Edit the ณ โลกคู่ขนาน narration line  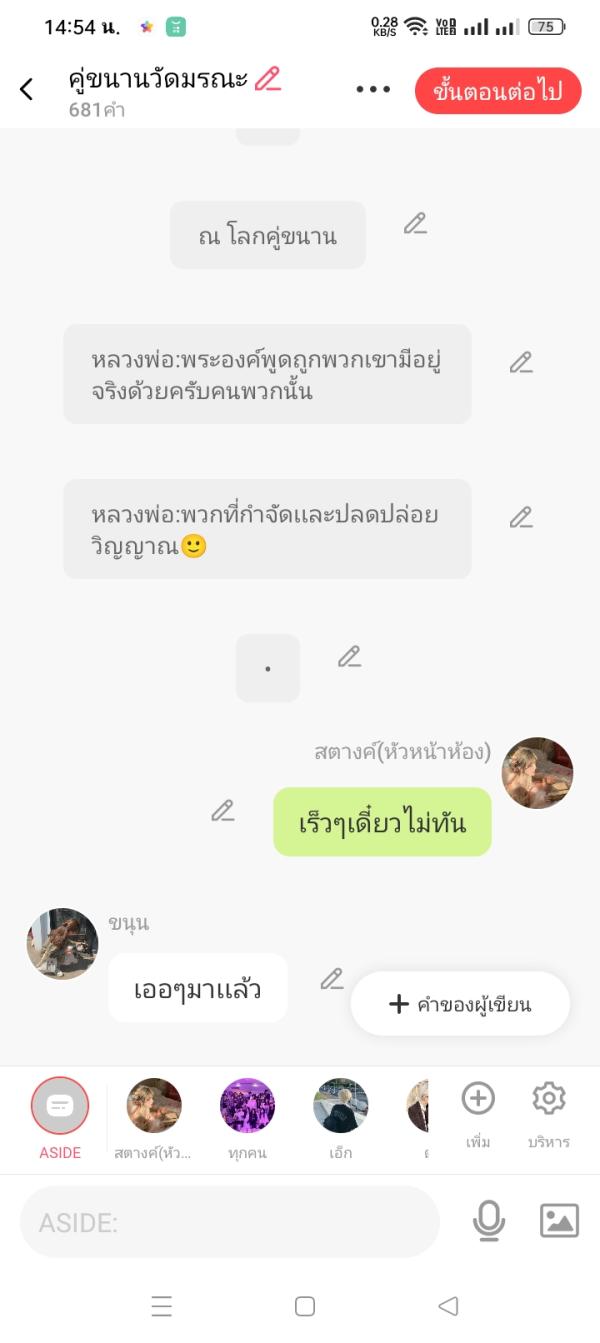click(415, 224)
